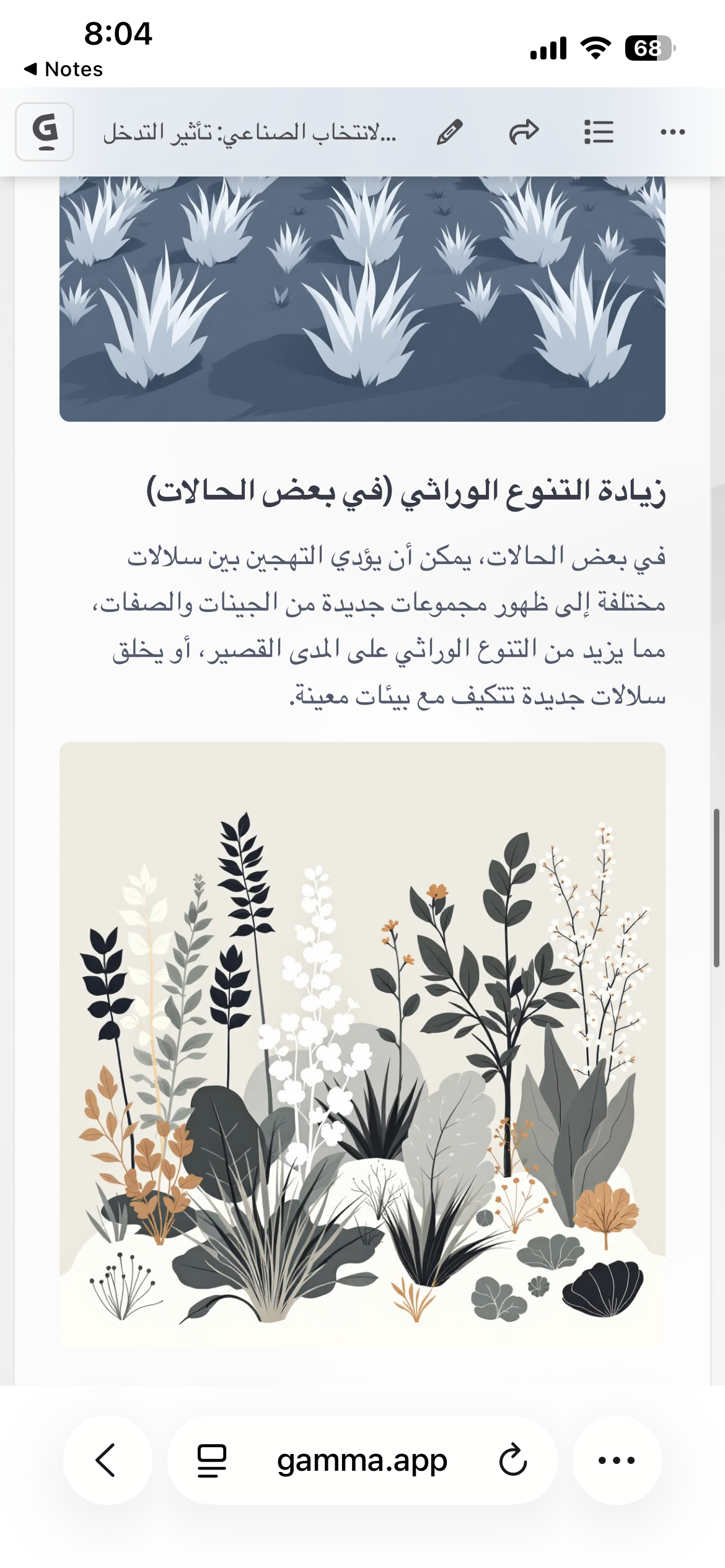This screenshot has width=725, height=1568.
Task: Tap the pencil edit icon
Action: click(449, 132)
